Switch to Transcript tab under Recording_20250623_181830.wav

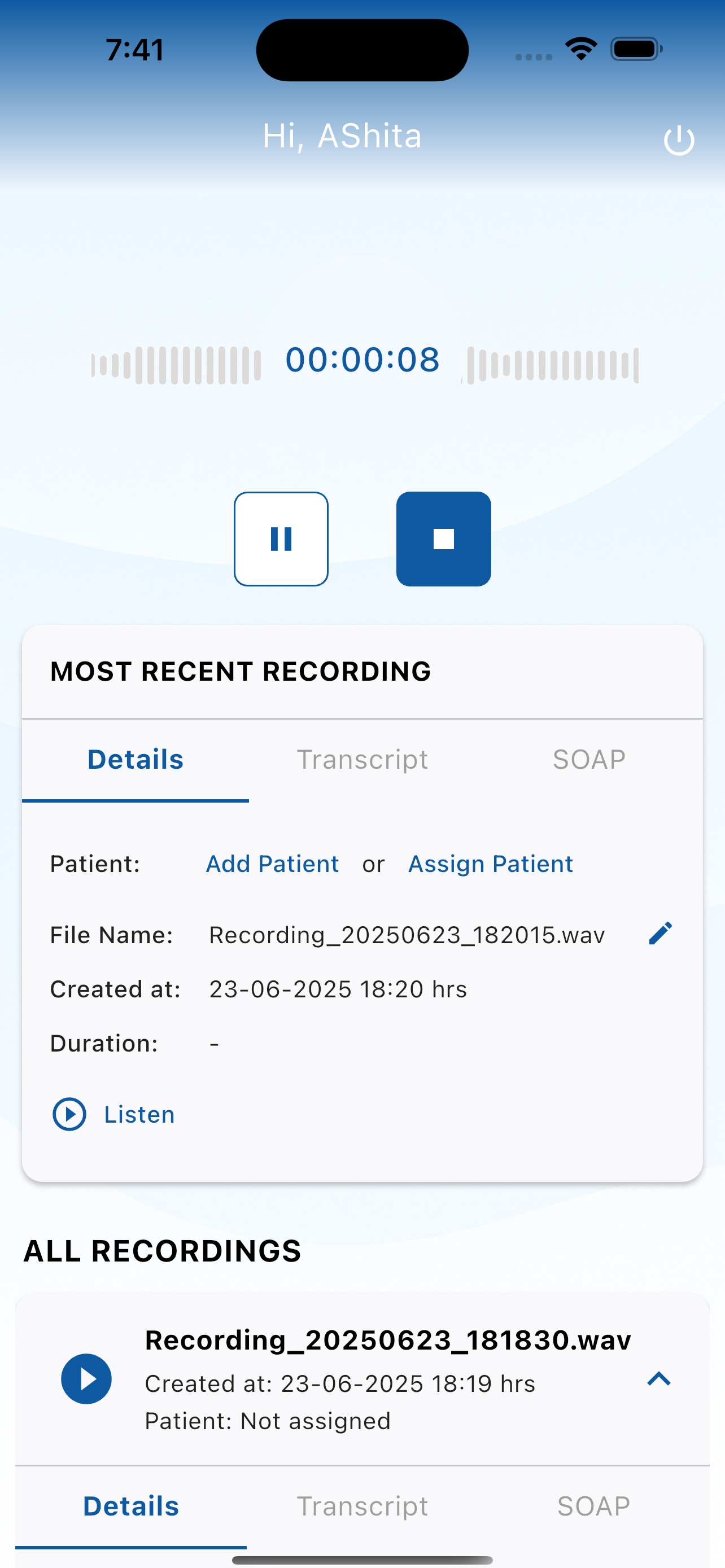pyautogui.click(x=362, y=1506)
